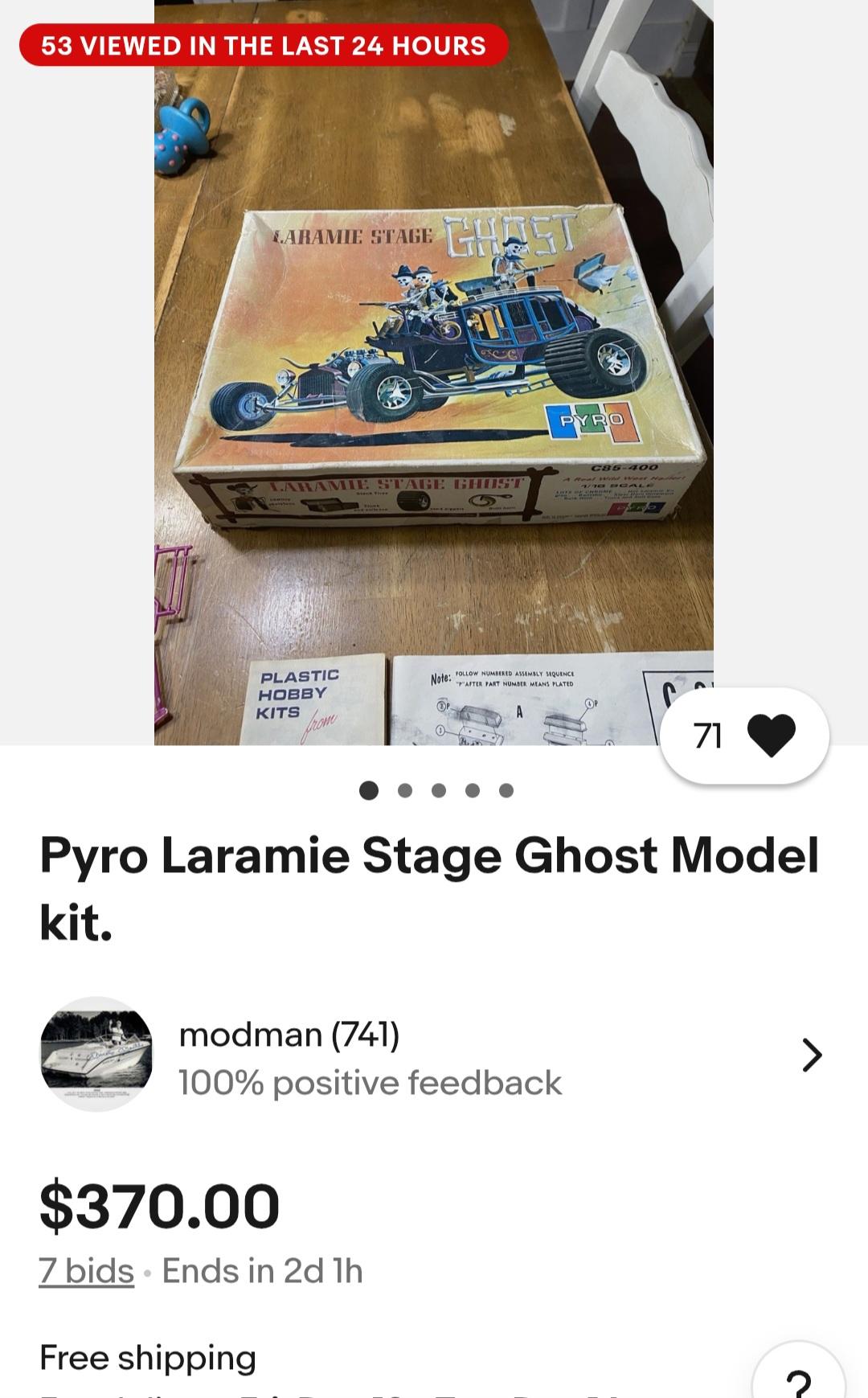The height and width of the screenshot is (1398, 868).
Task: Open the Laramie Stage Ghost listing photo
Action: click(434, 370)
